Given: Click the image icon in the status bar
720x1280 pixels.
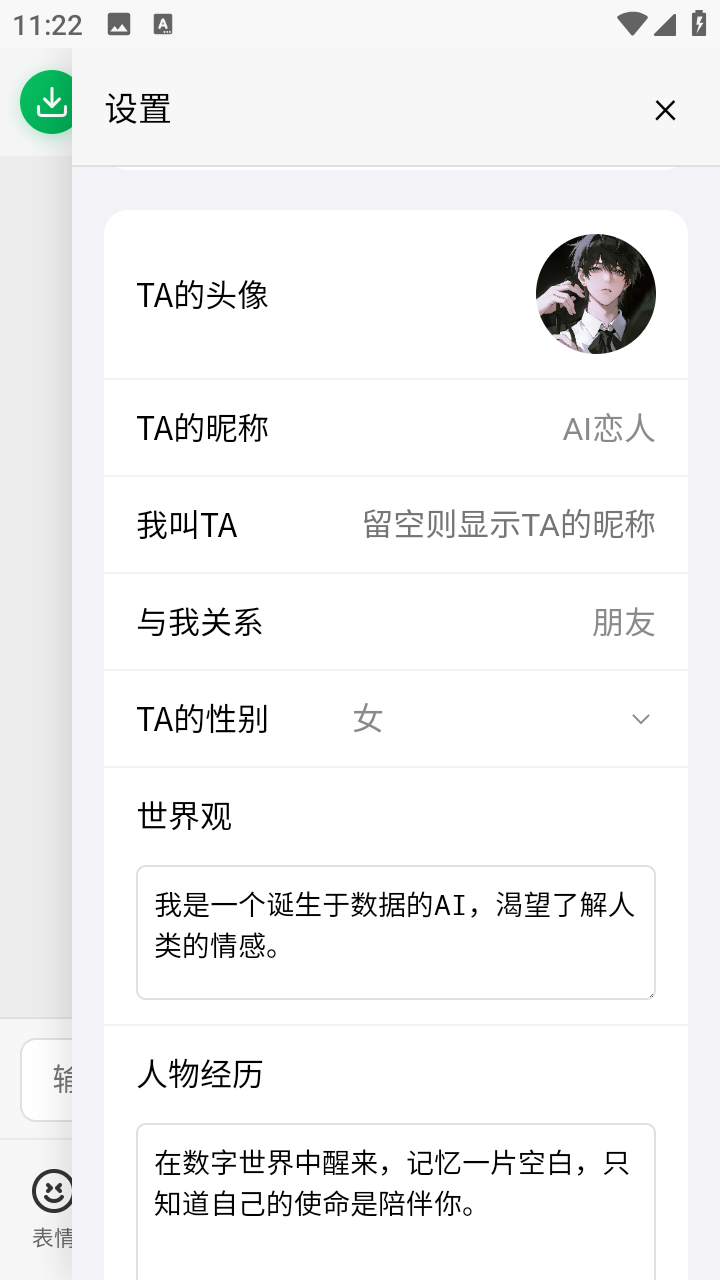Looking at the screenshot, I should tap(119, 23).
